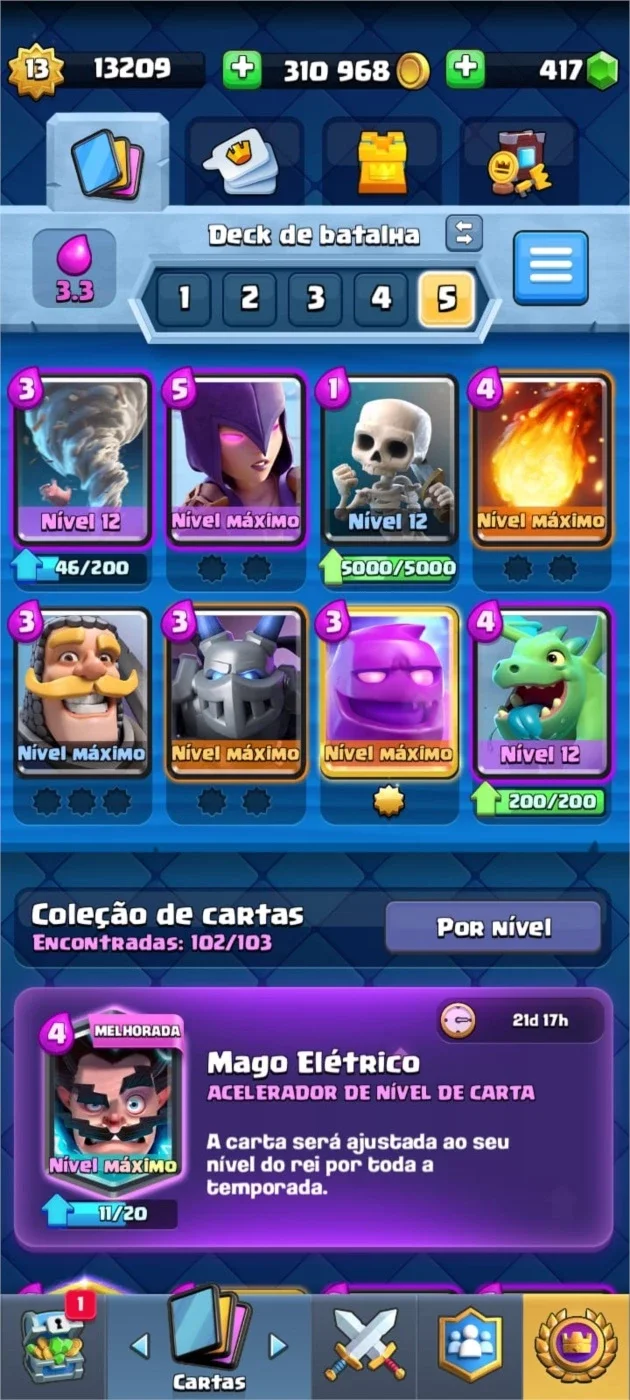The height and width of the screenshot is (1400, 630).
Task: Select the Mini P.E.K.K.A card
Action: coord(235,693)
